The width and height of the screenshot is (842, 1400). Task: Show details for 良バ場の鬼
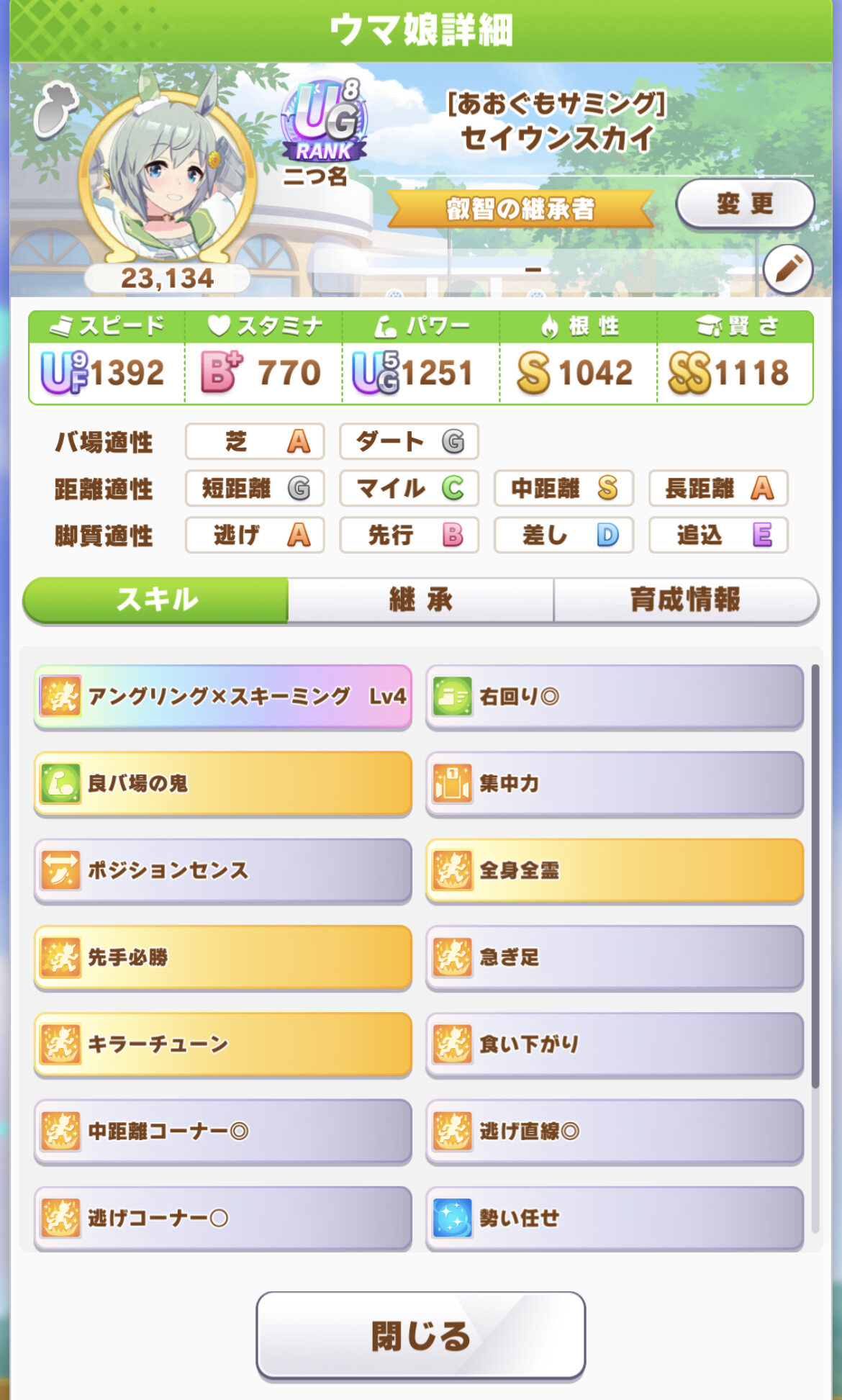(x=223, y=783)
